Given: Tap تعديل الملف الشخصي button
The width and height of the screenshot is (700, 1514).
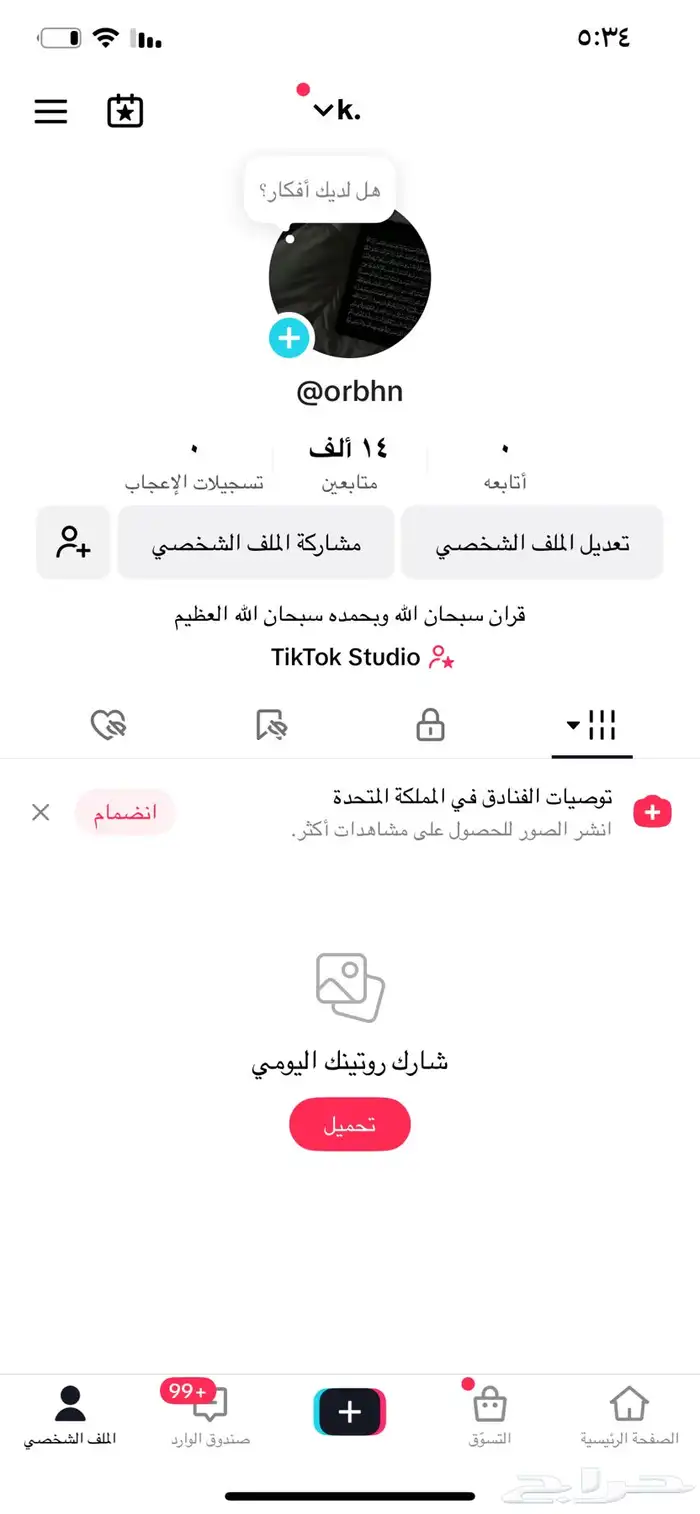Looking at the screenshot, I should click(532, 543).
